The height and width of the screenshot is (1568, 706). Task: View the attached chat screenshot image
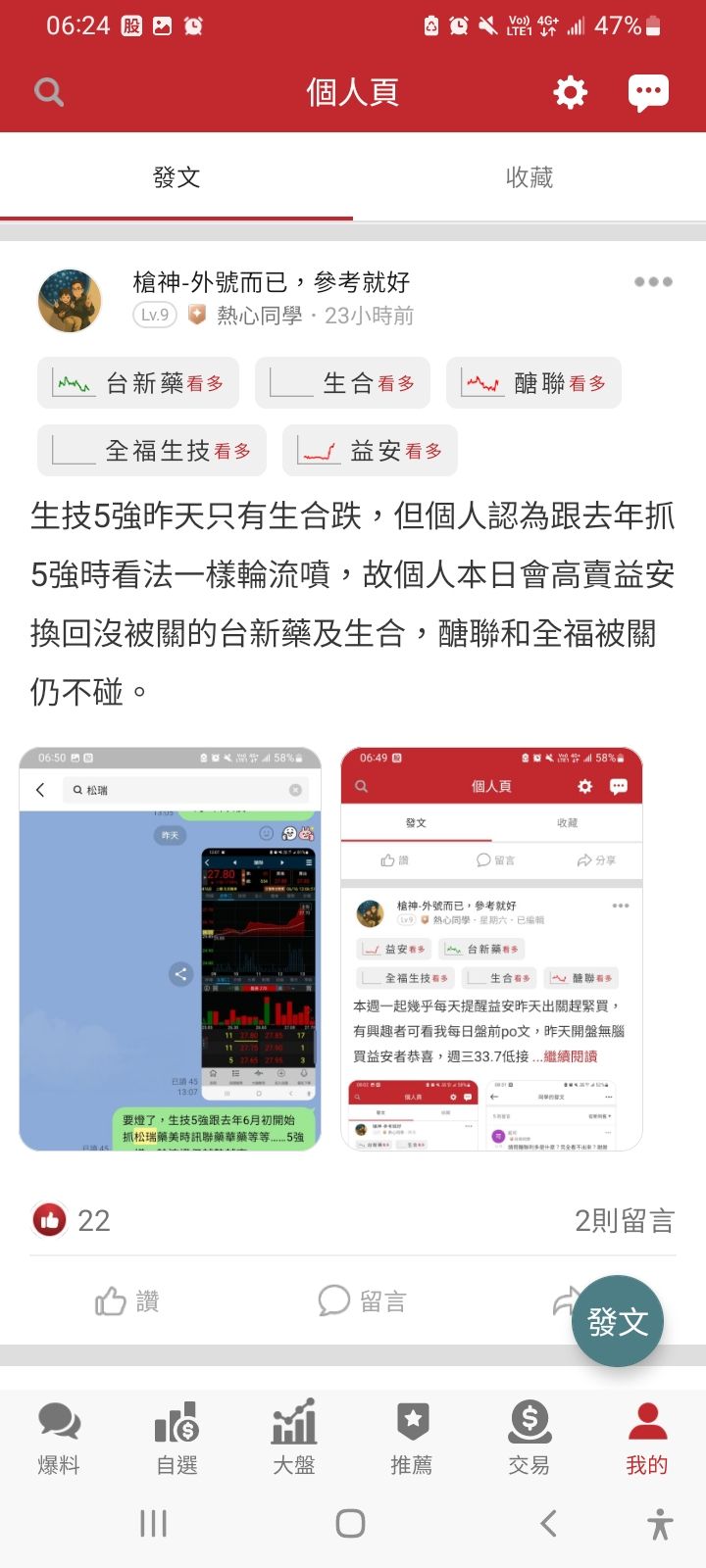(x=171, y=949)
